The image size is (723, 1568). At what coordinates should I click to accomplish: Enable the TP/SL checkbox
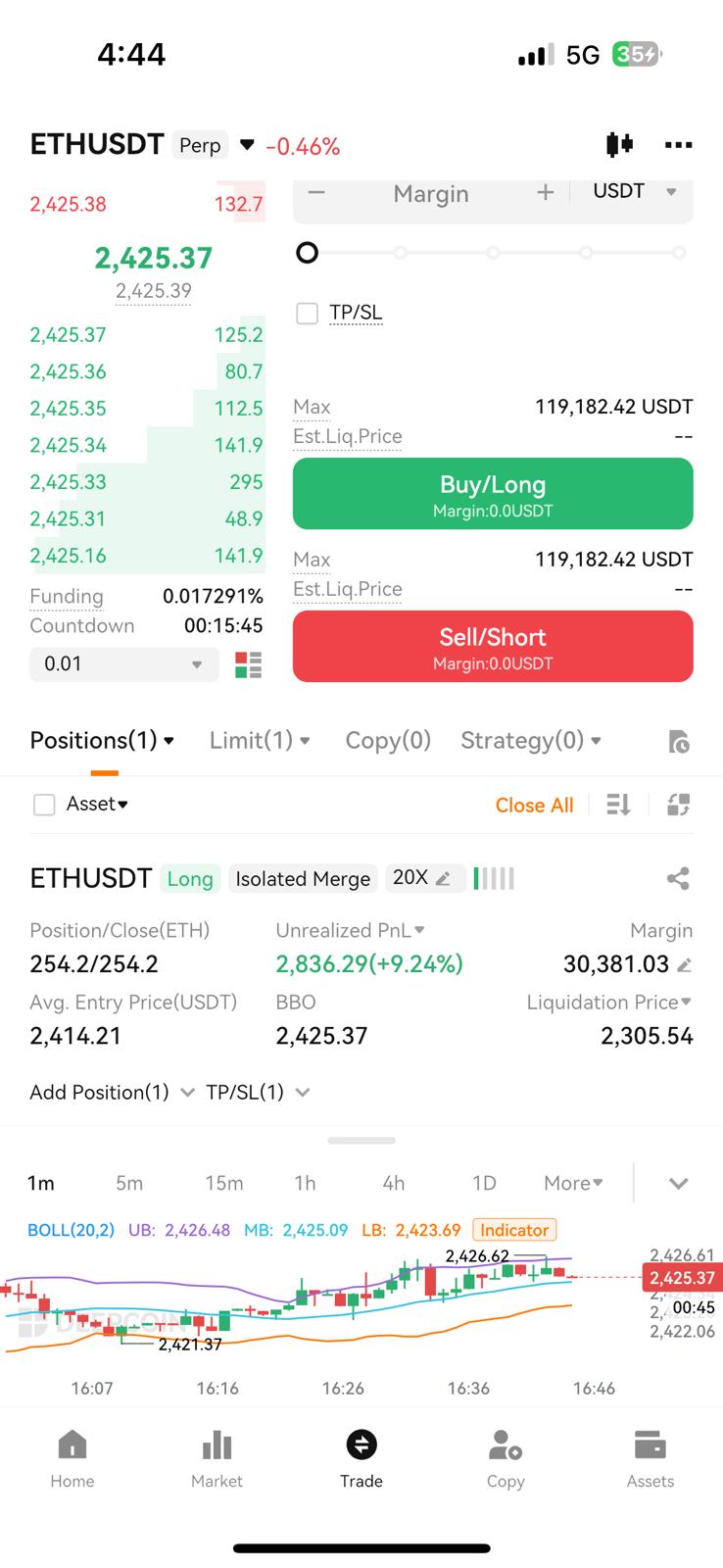[308, 314]
